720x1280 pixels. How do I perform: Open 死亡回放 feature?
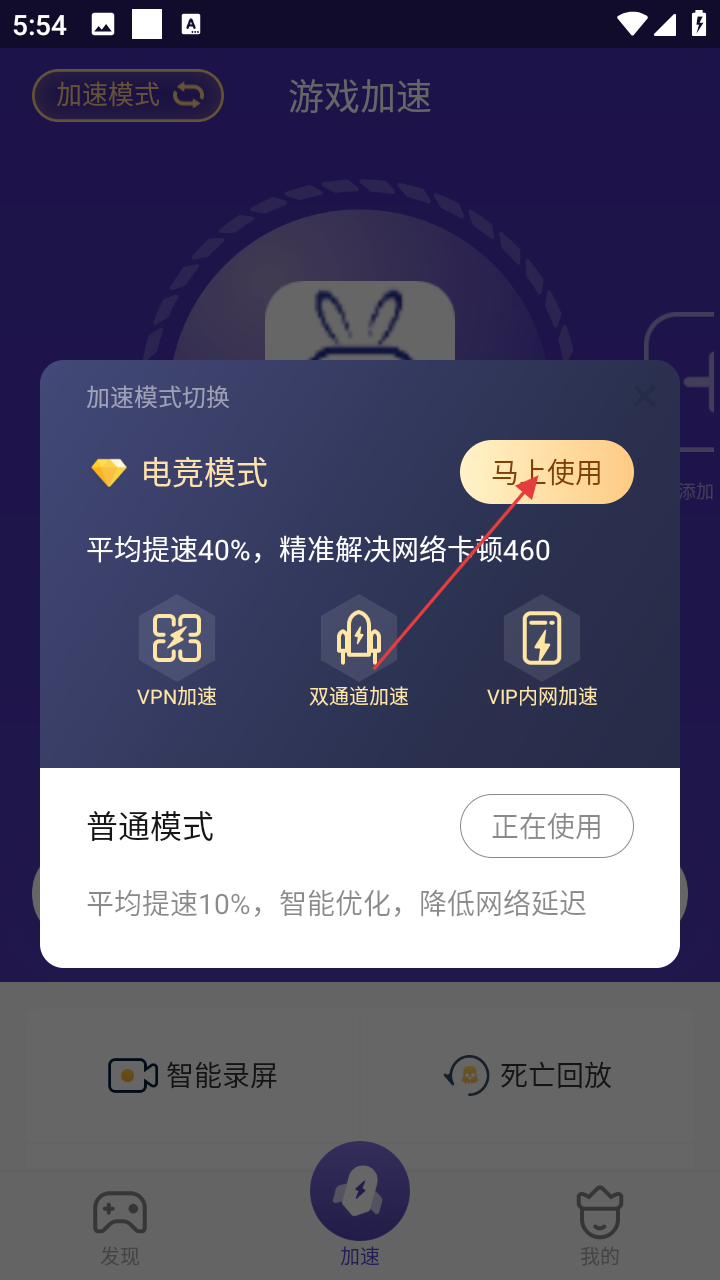(528, 1075)
